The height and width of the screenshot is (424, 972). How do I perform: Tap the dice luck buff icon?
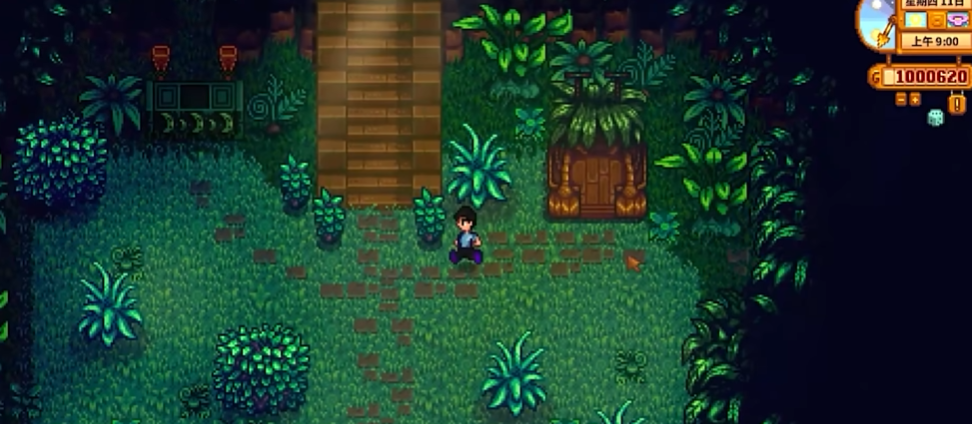[935, 117]
